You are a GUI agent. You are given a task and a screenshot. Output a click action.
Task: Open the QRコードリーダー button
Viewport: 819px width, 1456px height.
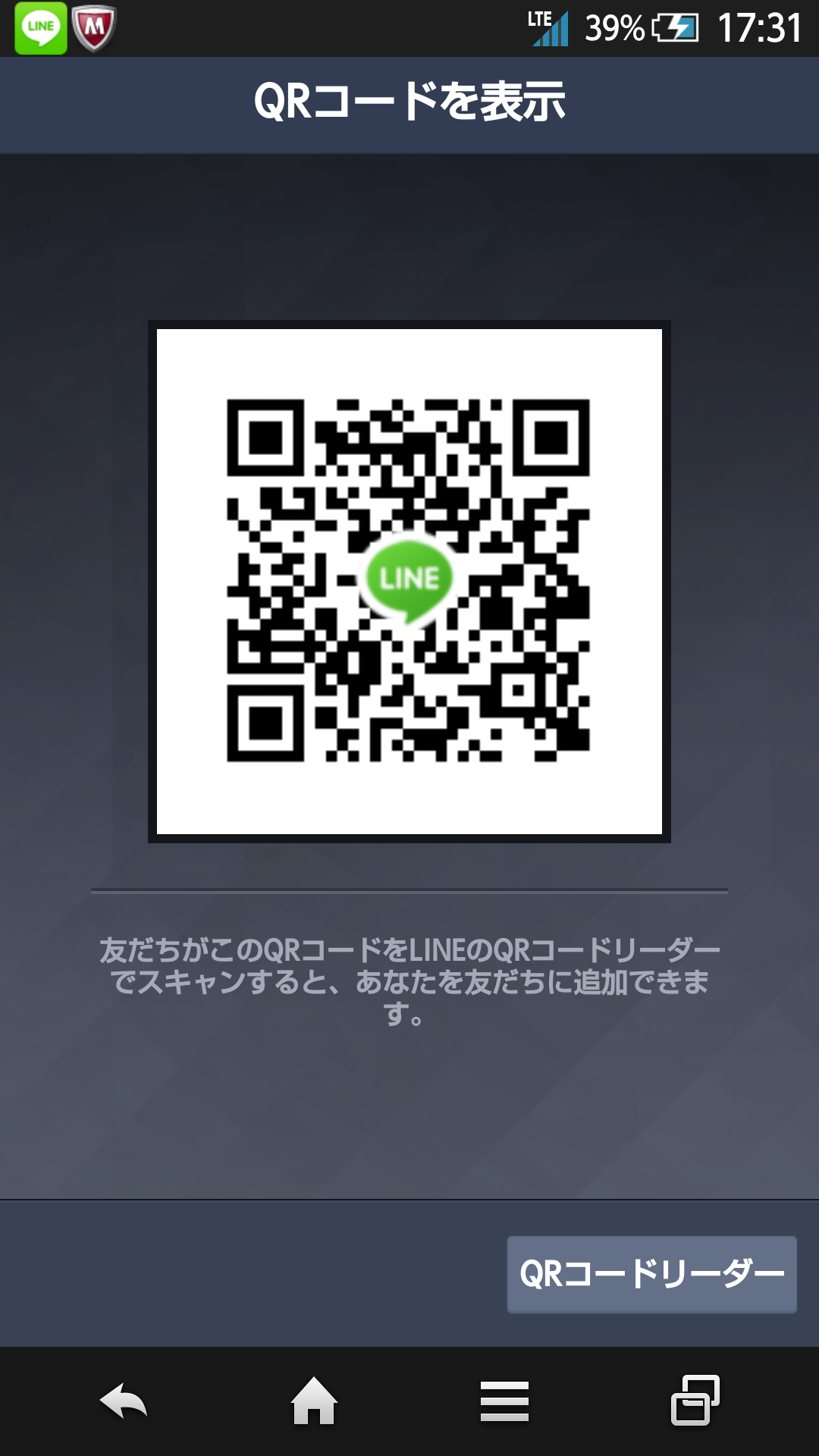pyautogui.click(x=651, y=1274)
